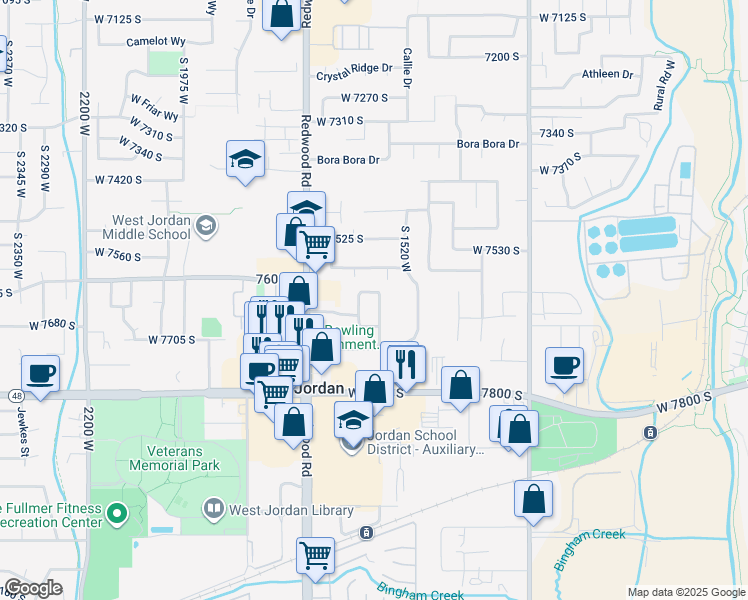Select the coffee cup marker north of W 7800 S
Image resolution: width=748 pixels, height=600 pixels.
(x=564, y=365)
